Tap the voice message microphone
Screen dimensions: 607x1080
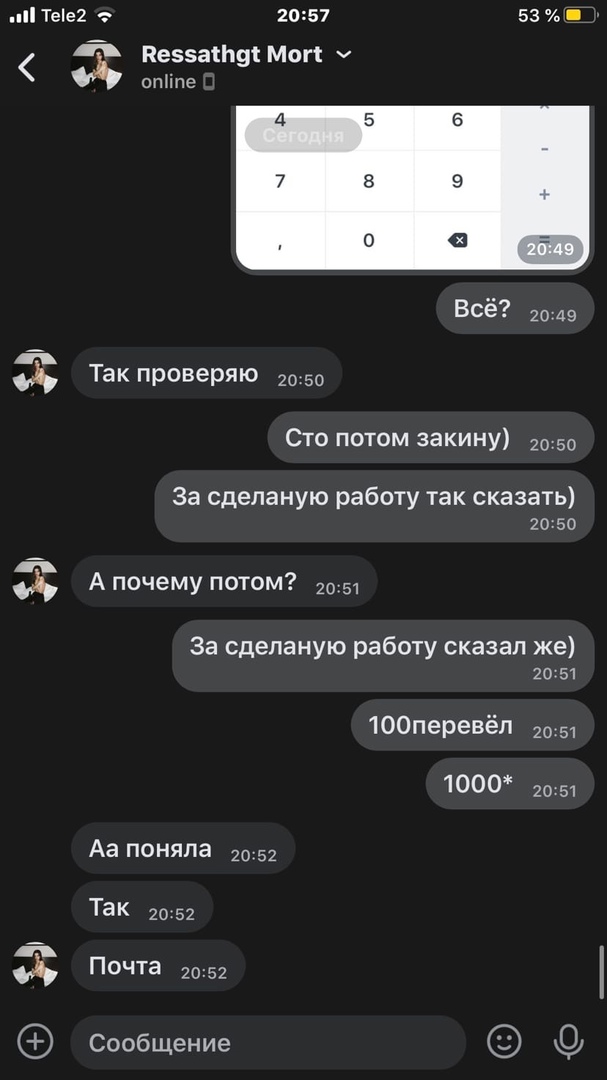click(568, 1042)
